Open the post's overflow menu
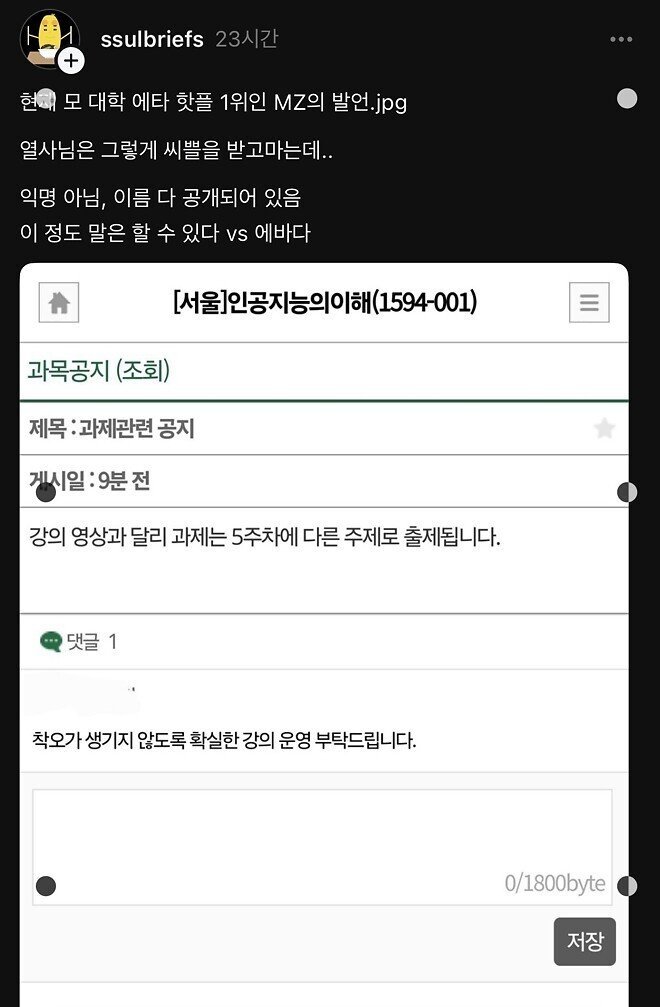This screenshot has width=660, height=1007. pyautogui.click(x=621, y=40)
